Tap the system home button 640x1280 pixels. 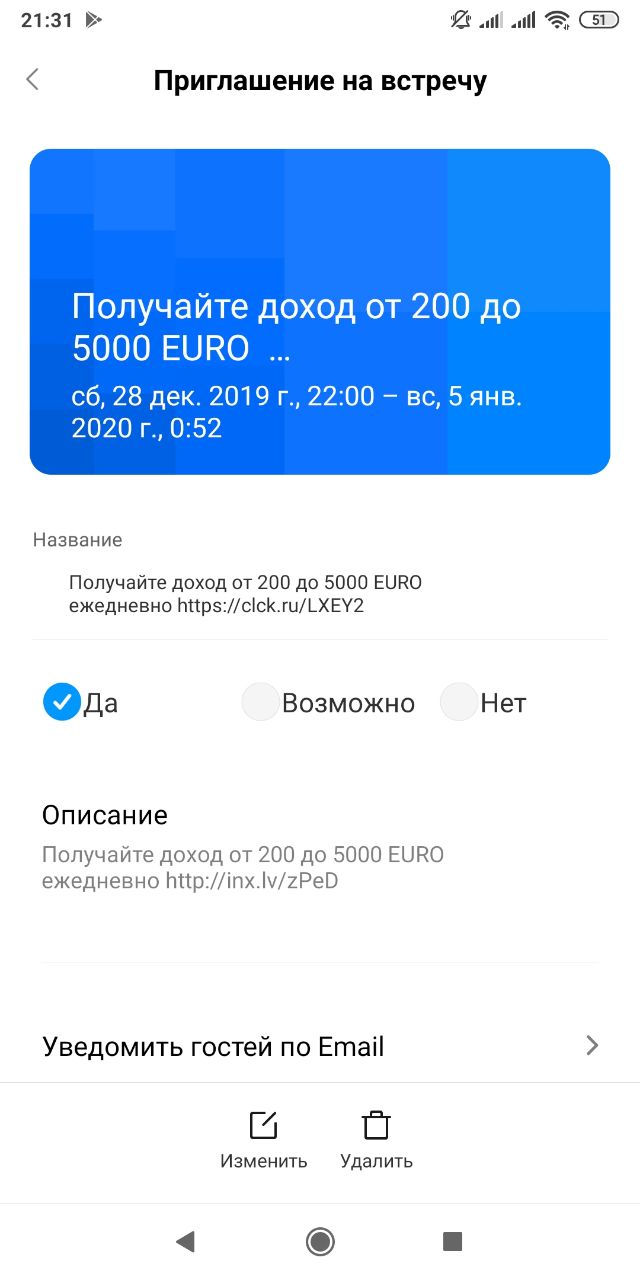pos(320,1242)
